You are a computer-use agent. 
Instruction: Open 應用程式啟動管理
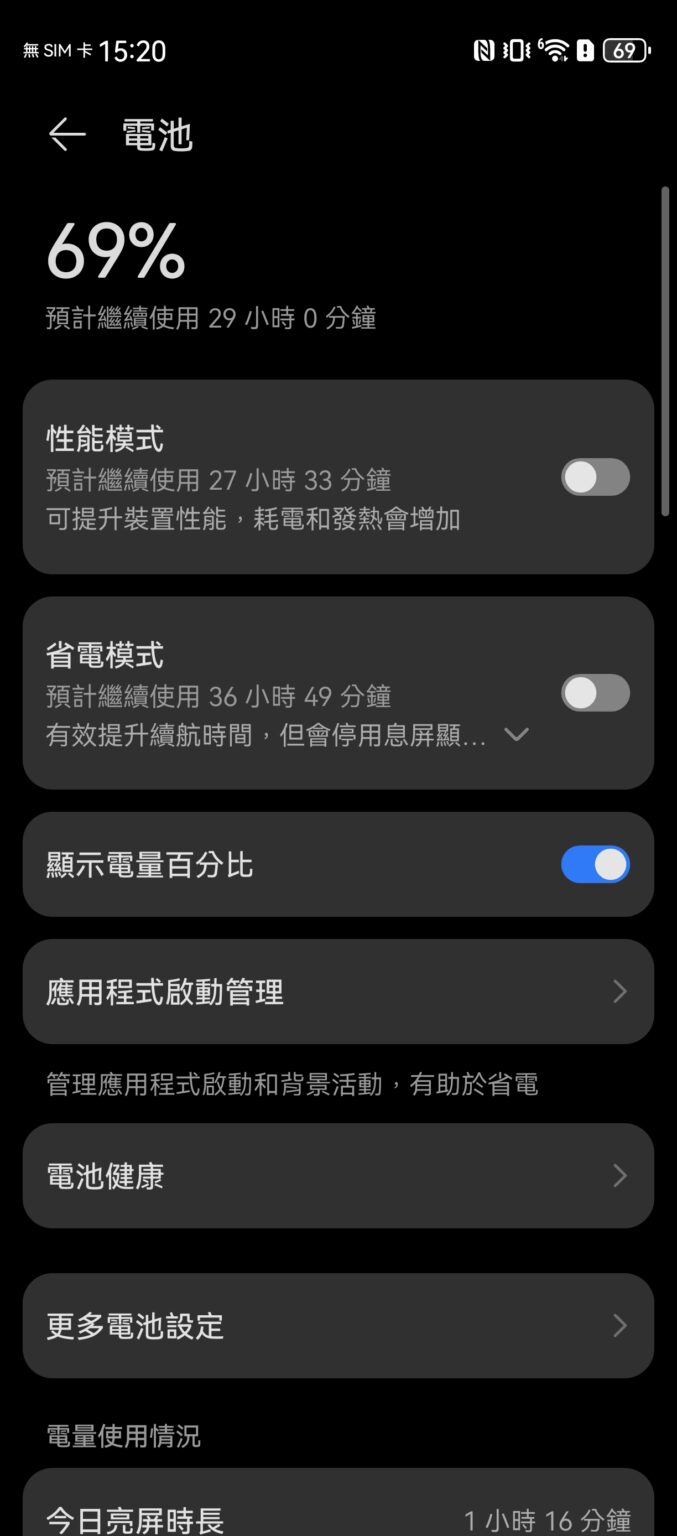(x=338, y=991)
